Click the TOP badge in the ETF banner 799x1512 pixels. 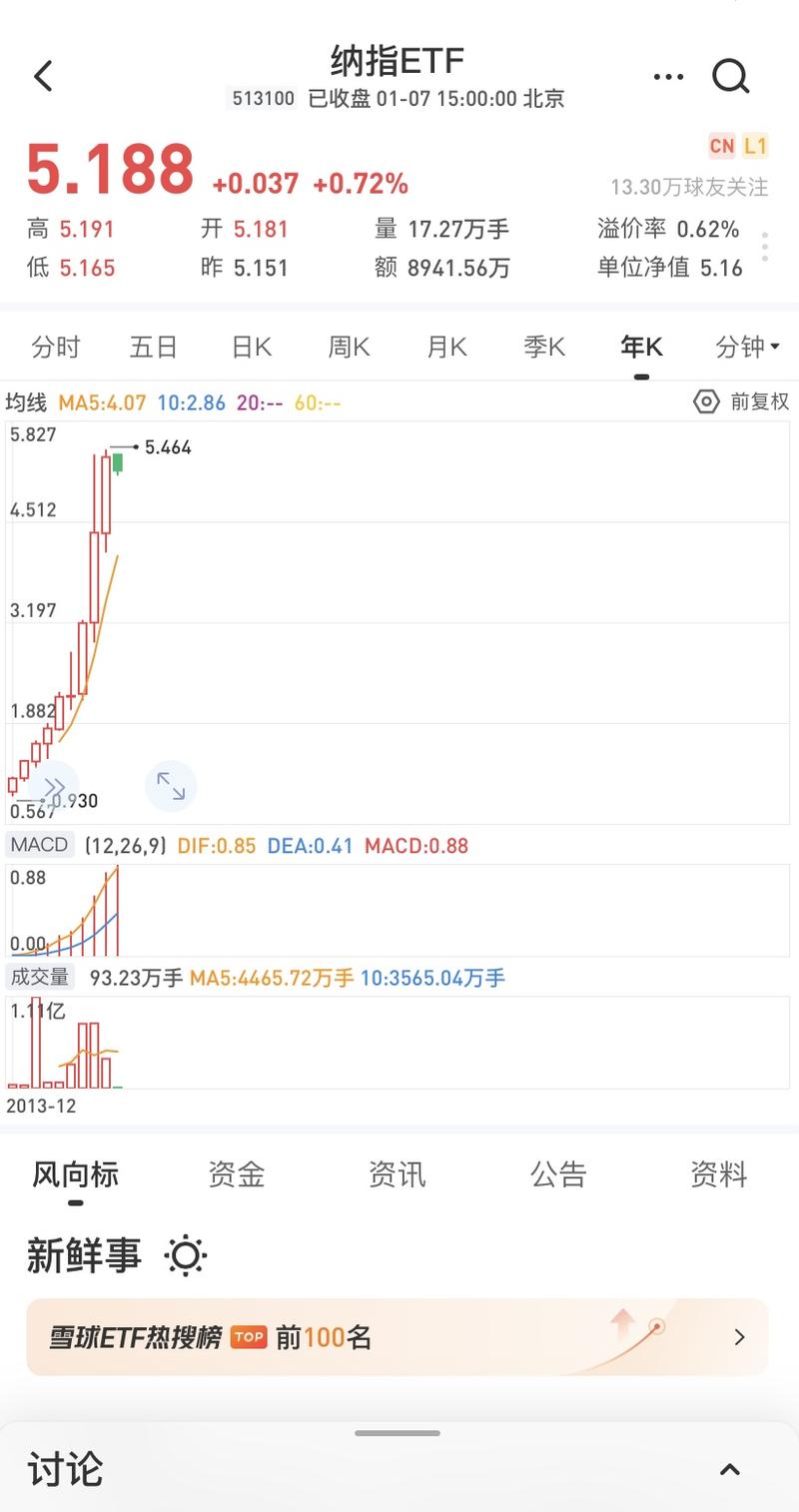[x=249, y=1336]
